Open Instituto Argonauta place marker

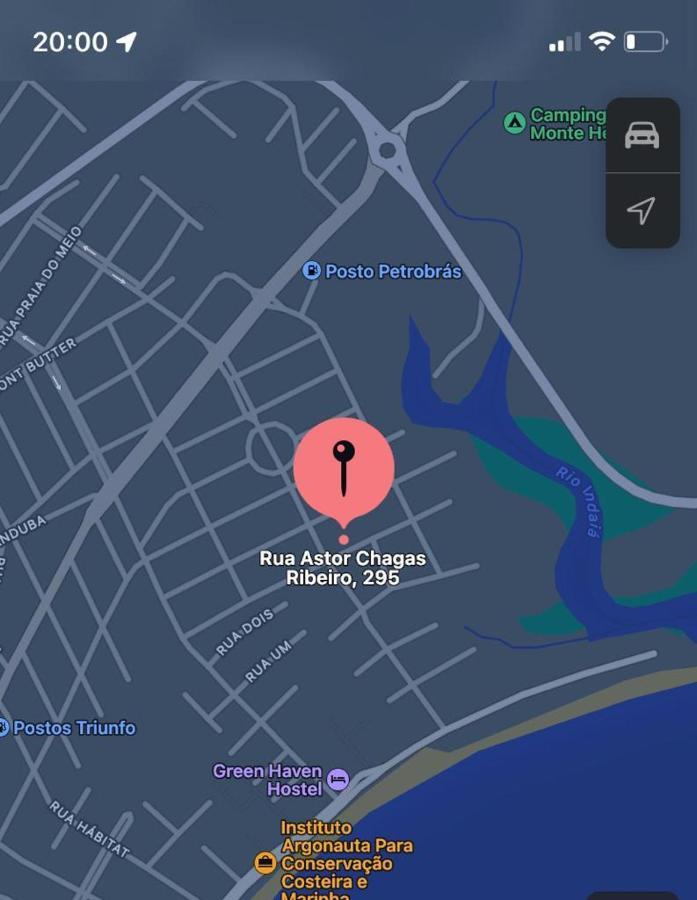[266, 863]
